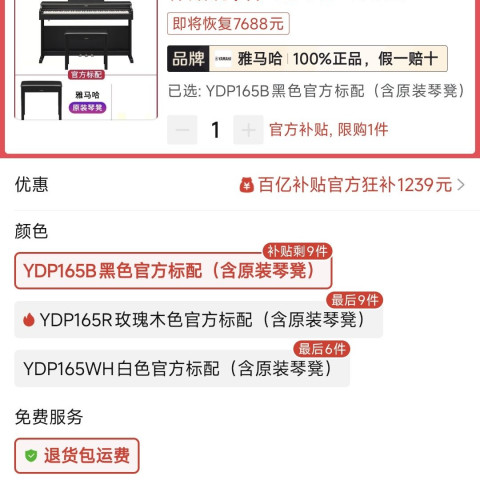The height and width of the screenshot is (480, 480).
Task: Decrease quantity with minus button
Action: 182,130
